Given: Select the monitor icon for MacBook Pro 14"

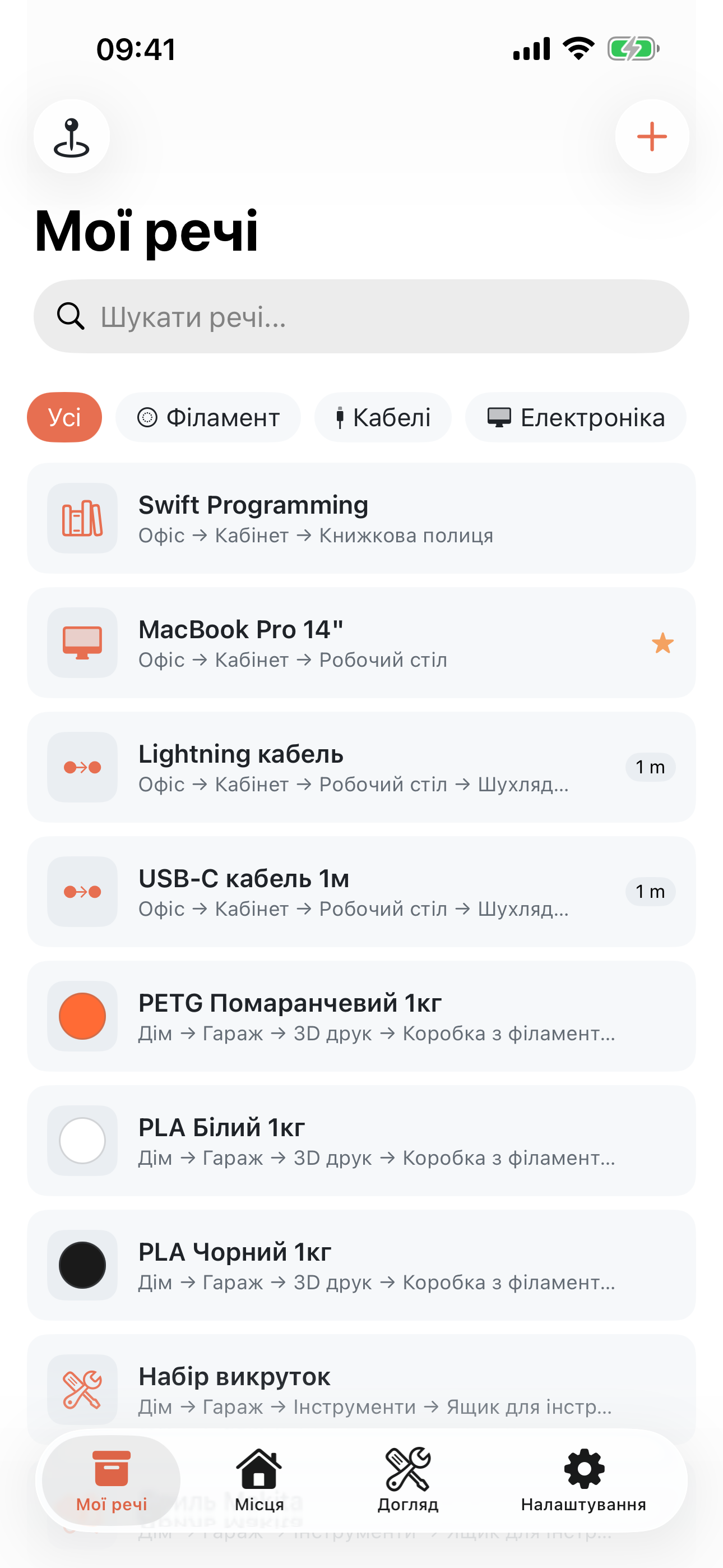Looking at the screenshot, I should (x=82, y=643).
